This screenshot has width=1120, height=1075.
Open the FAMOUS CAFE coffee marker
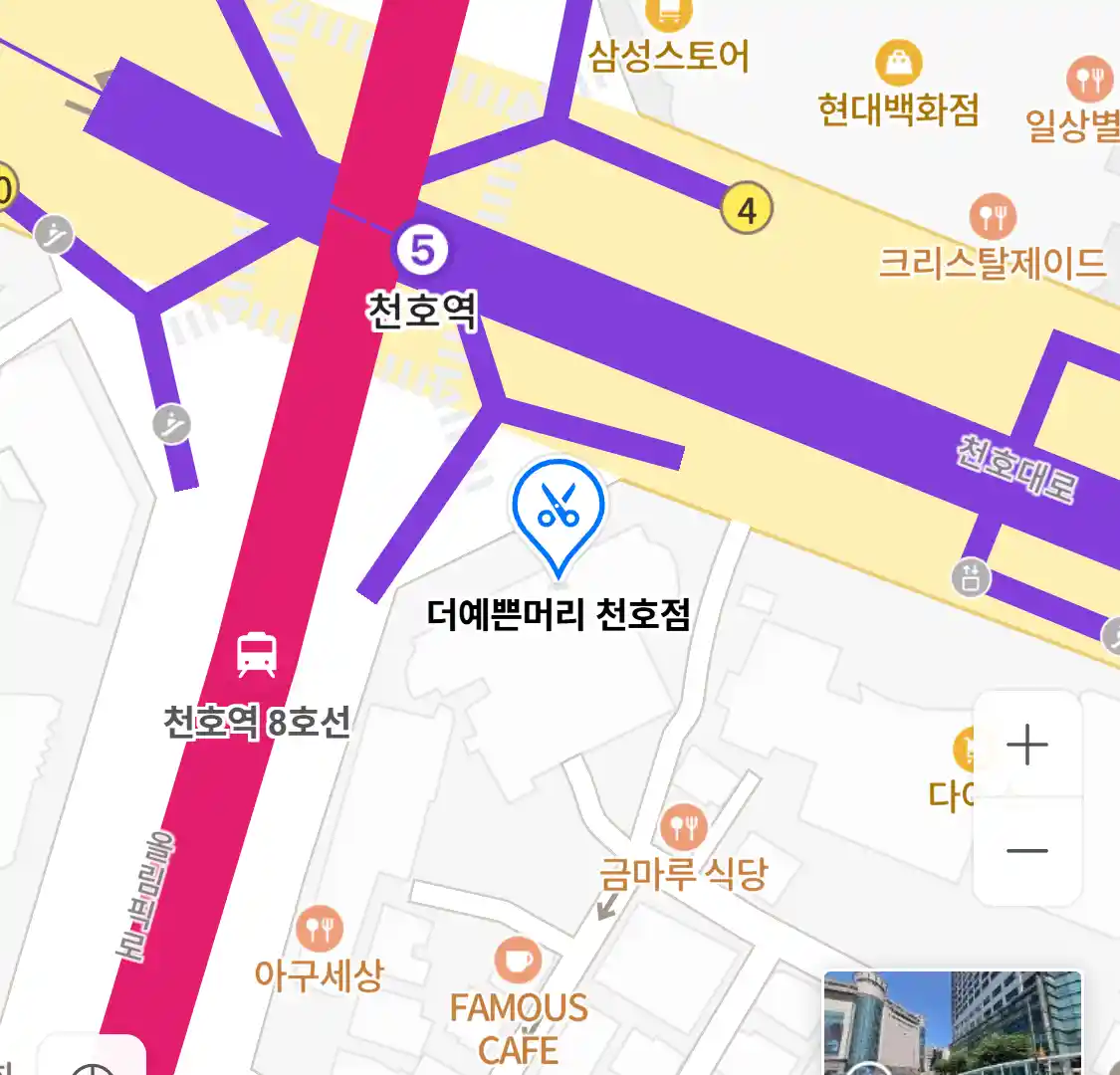point(518,962)
